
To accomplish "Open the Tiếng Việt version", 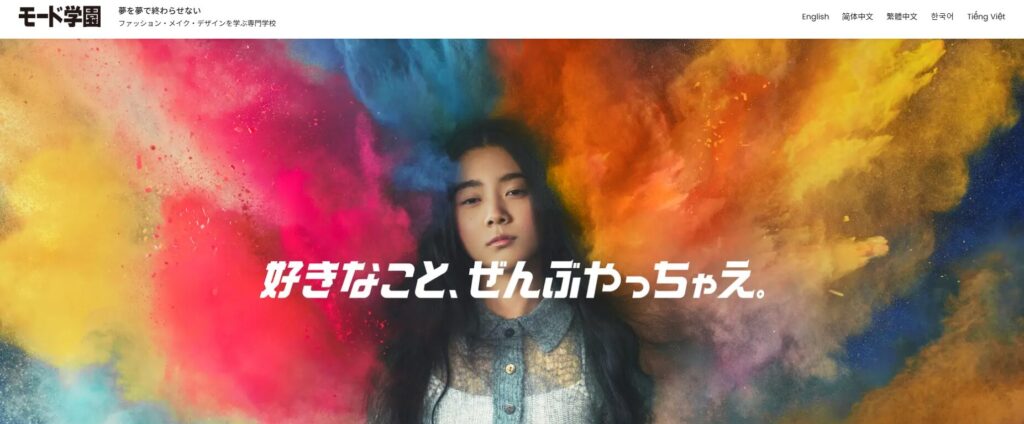I will [x=986, y=17].
